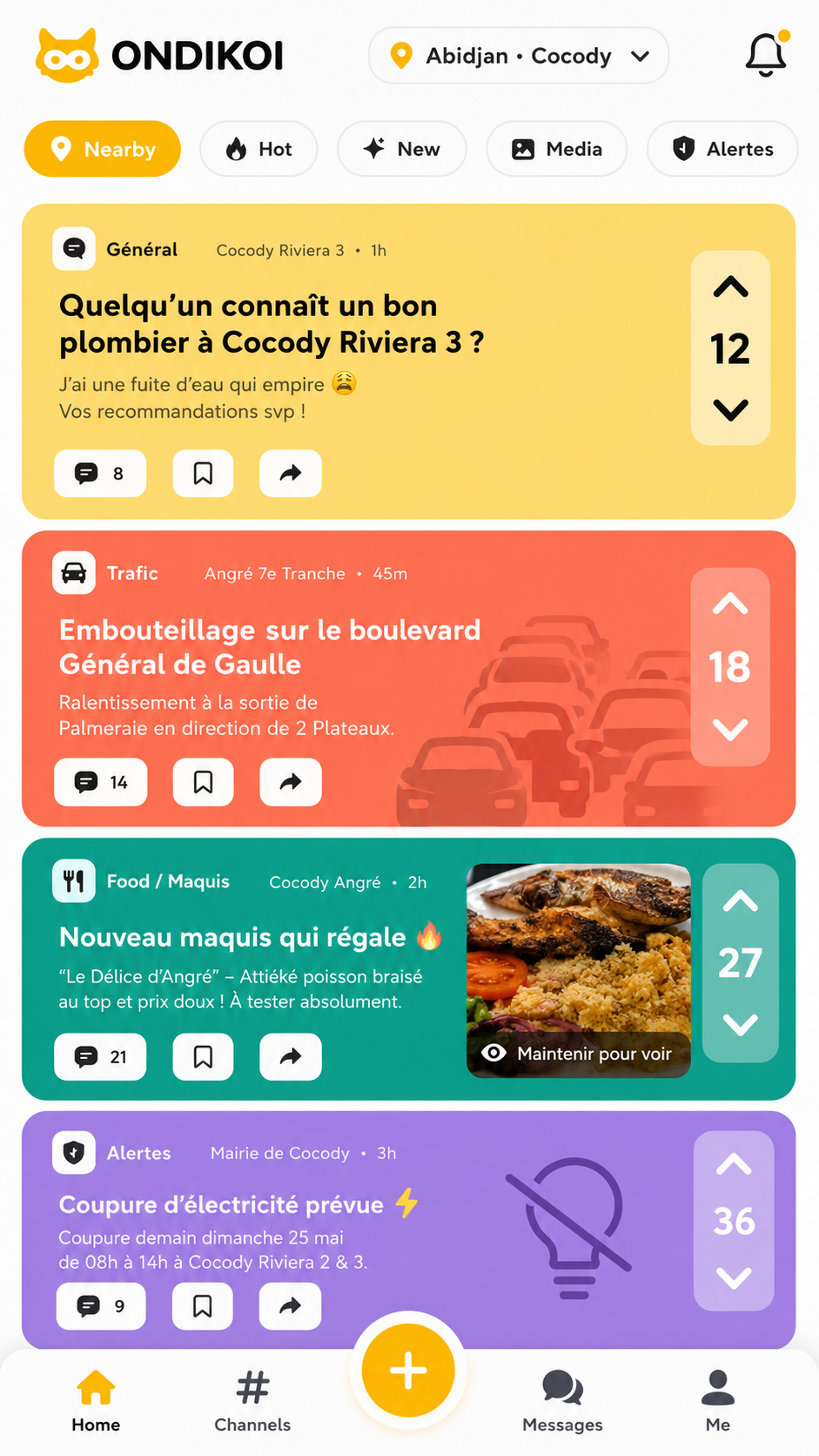This screenshot has height=1456, width=819.
Task: Select the New filter chip
Action: click(x=401, y=149)
